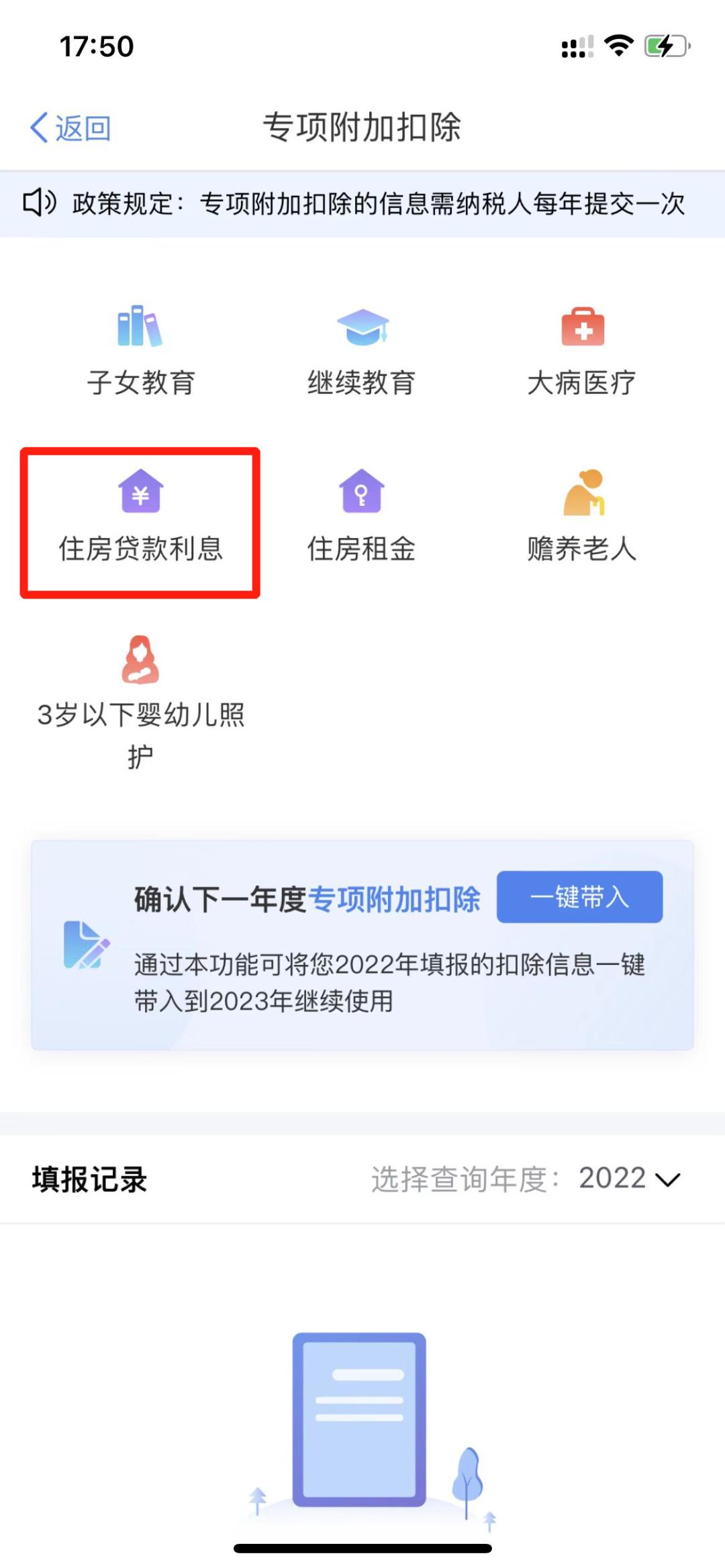
Task: Tap the 一键带入 button
Action: coord(579,896)
